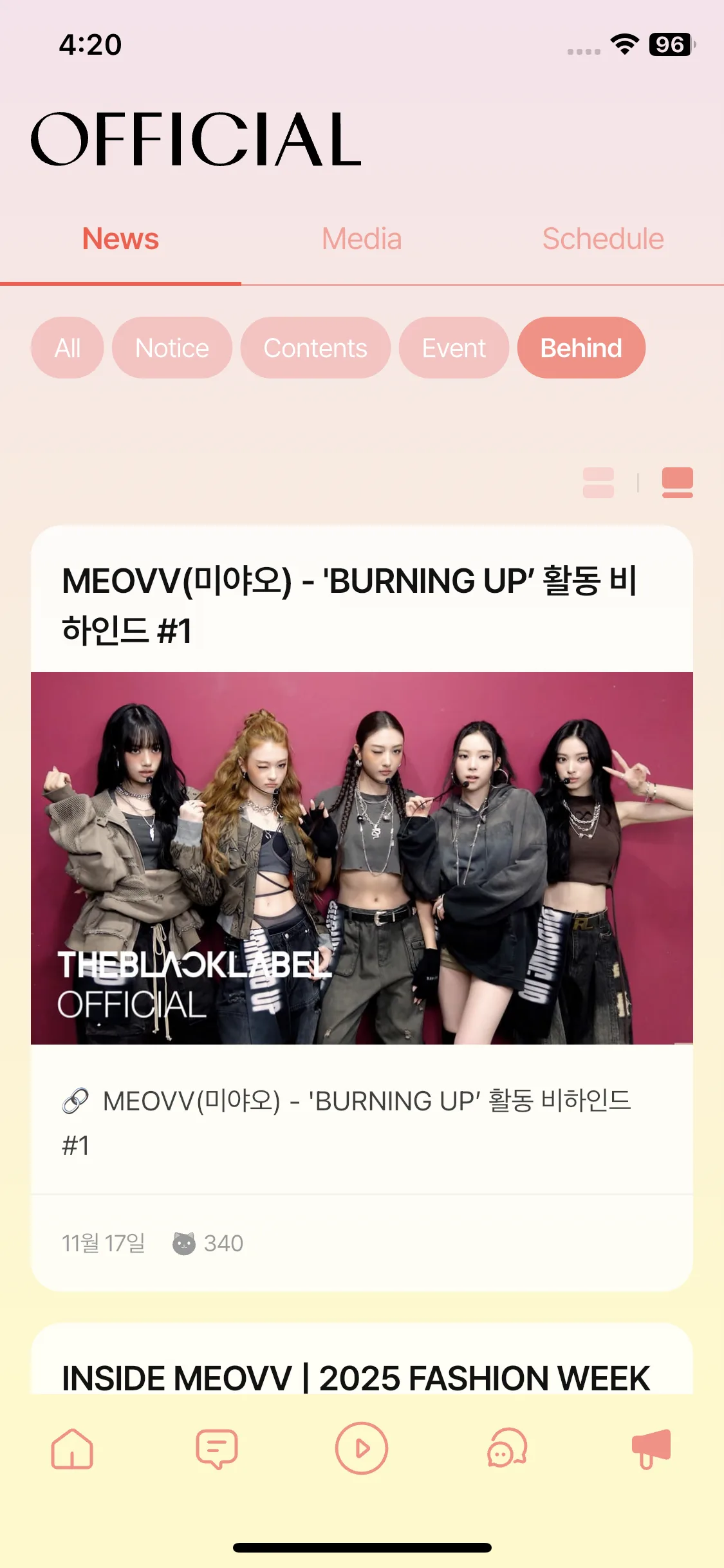Screen dimensions: 724x1568
Task: Open the chat bubbles tab
Action: tap(507, 1449)
